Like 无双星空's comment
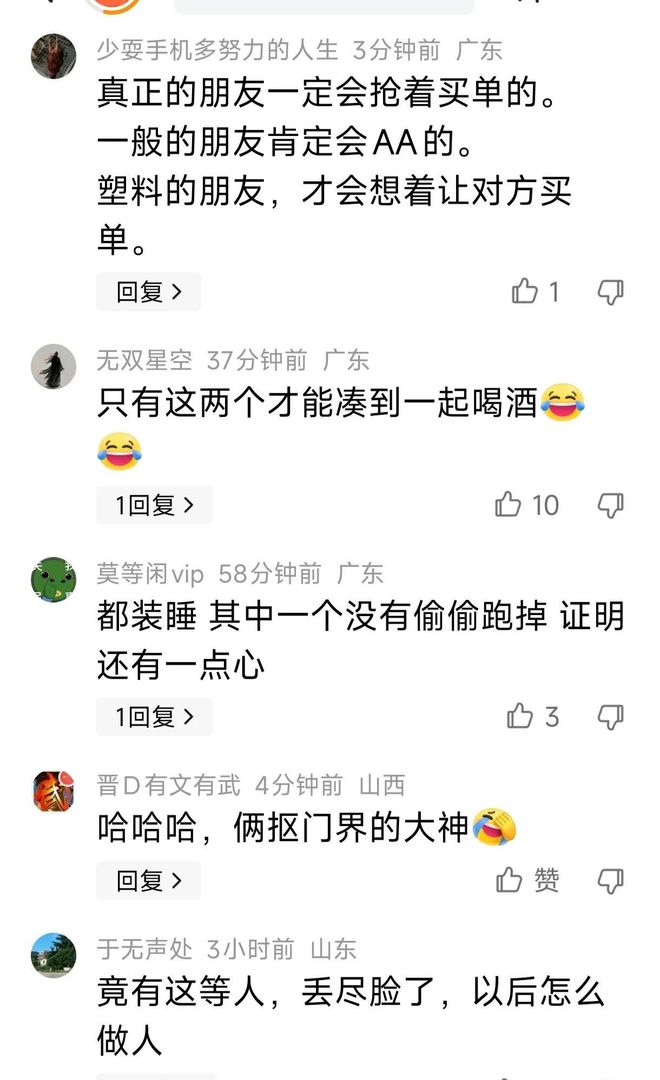 [x=509, y=505]
